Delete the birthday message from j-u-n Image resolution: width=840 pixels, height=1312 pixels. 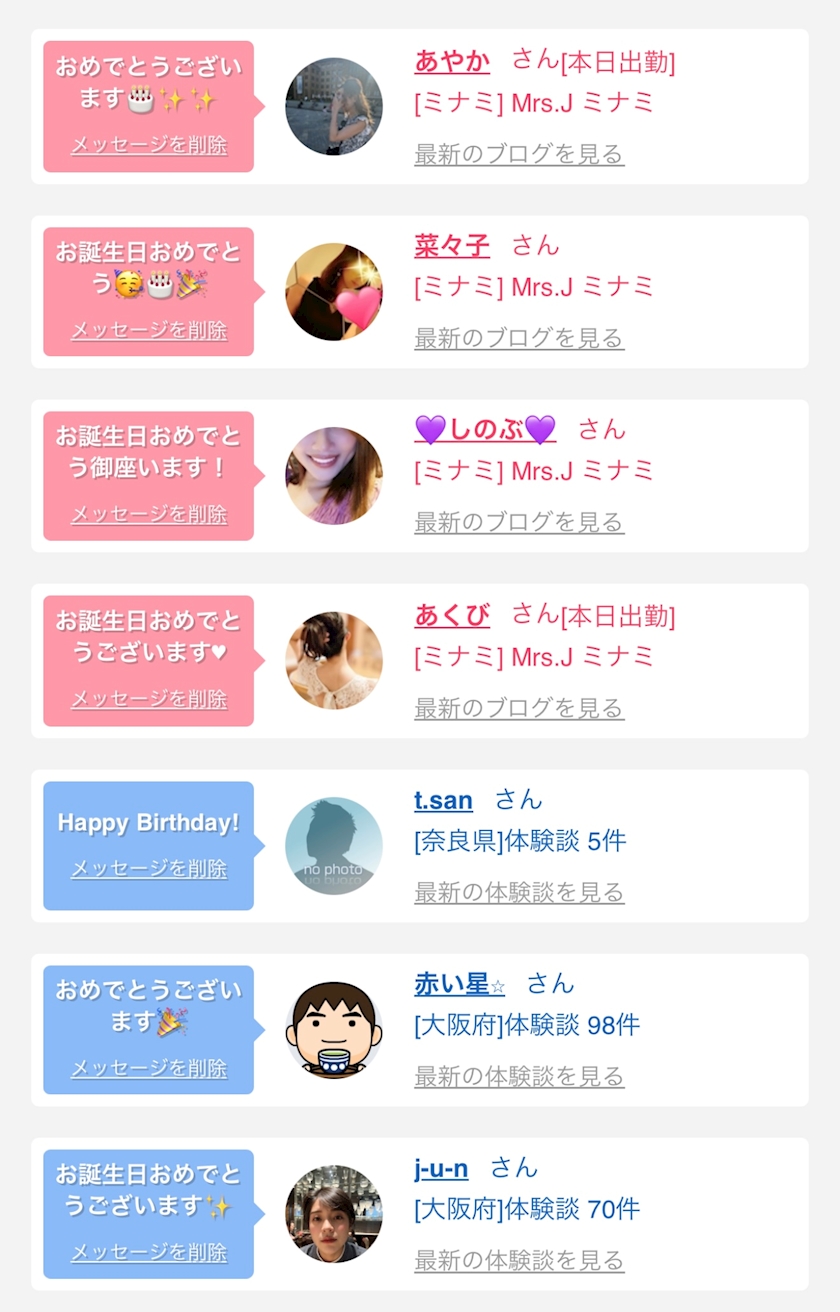(x=149, y=1252)
